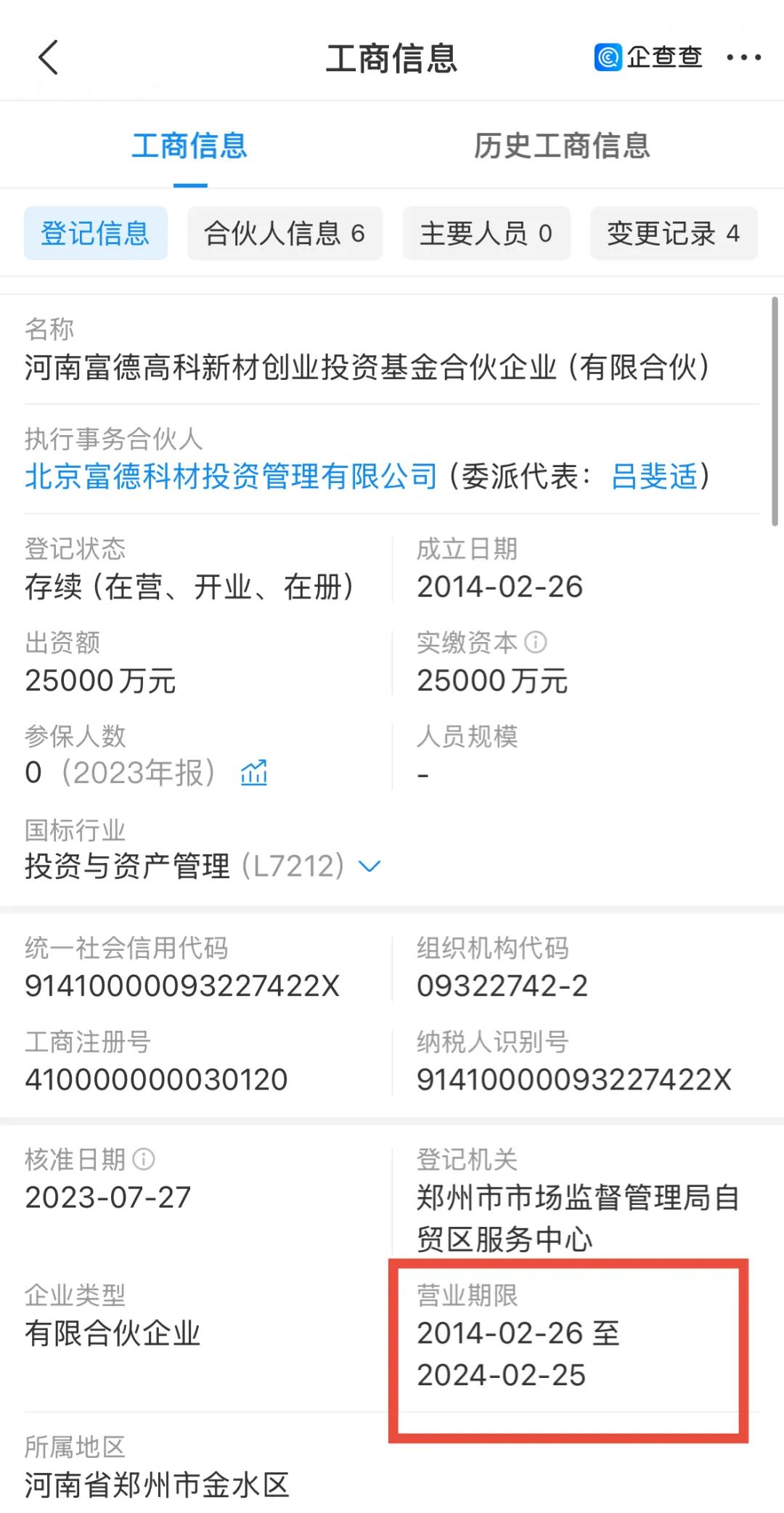Switch to 历史工商信息 tab

pos(561,146)
